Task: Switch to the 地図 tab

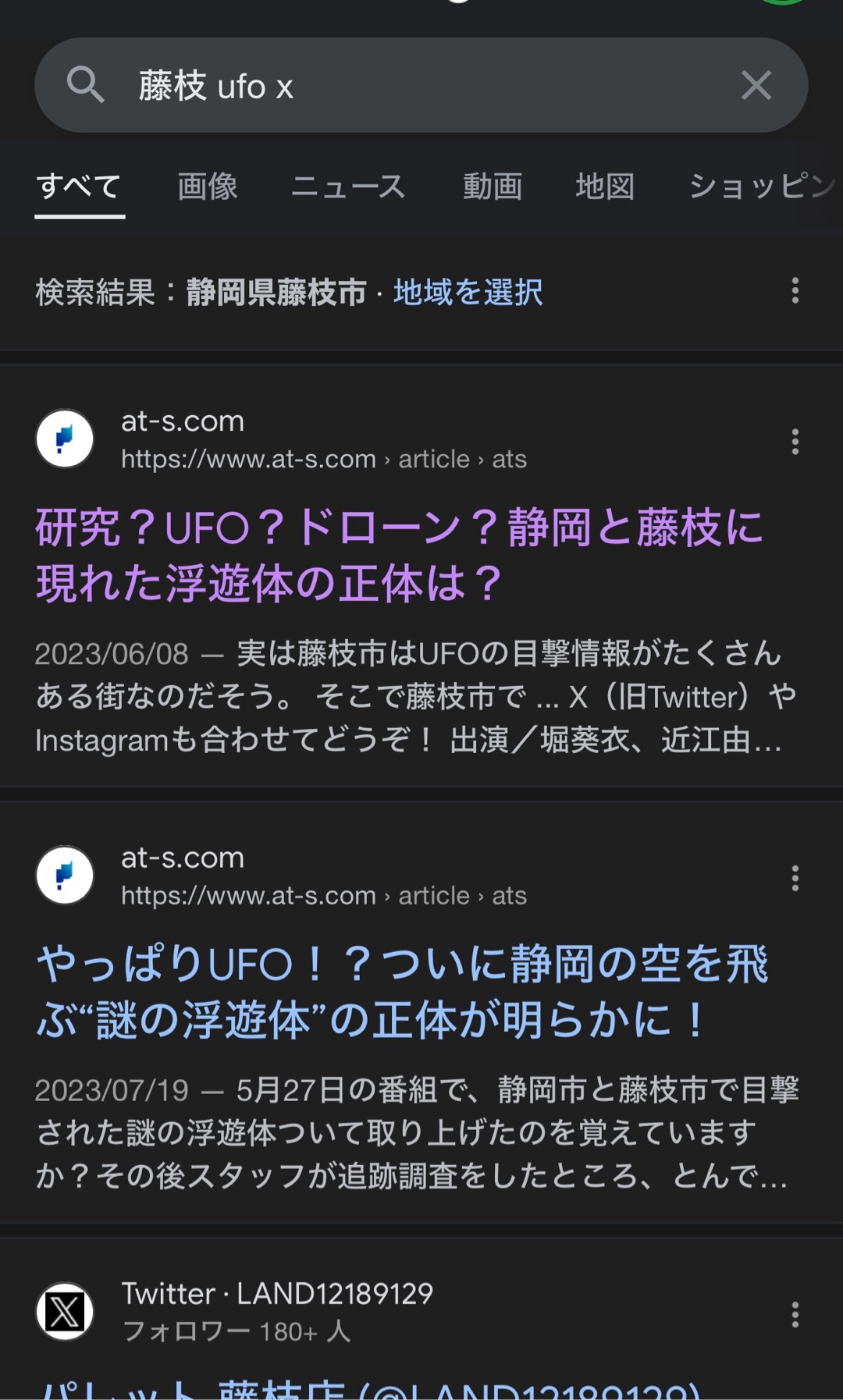Action: tap(605, 187)
